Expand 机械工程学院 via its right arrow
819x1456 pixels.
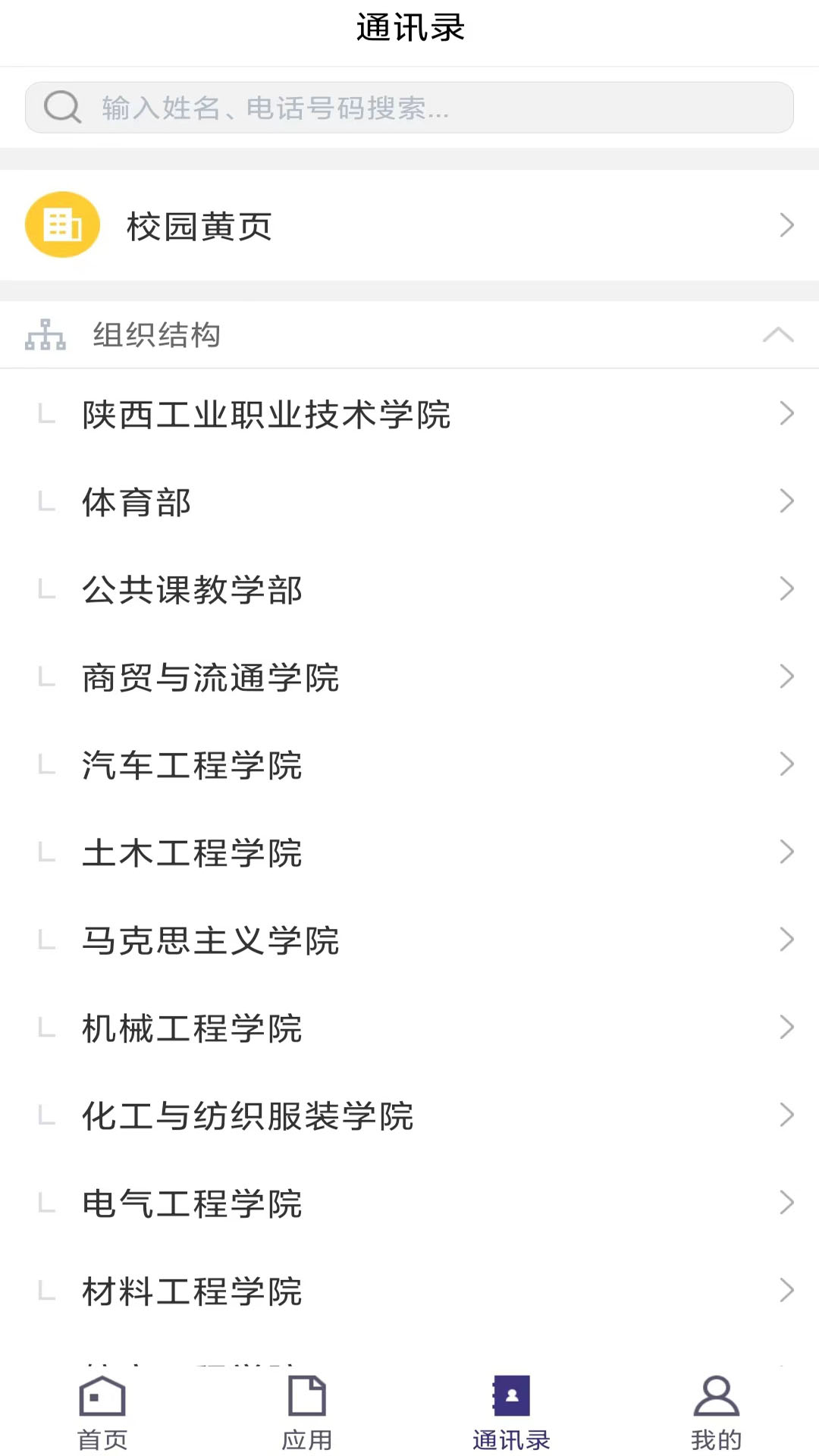click(x=786, y=1027)
